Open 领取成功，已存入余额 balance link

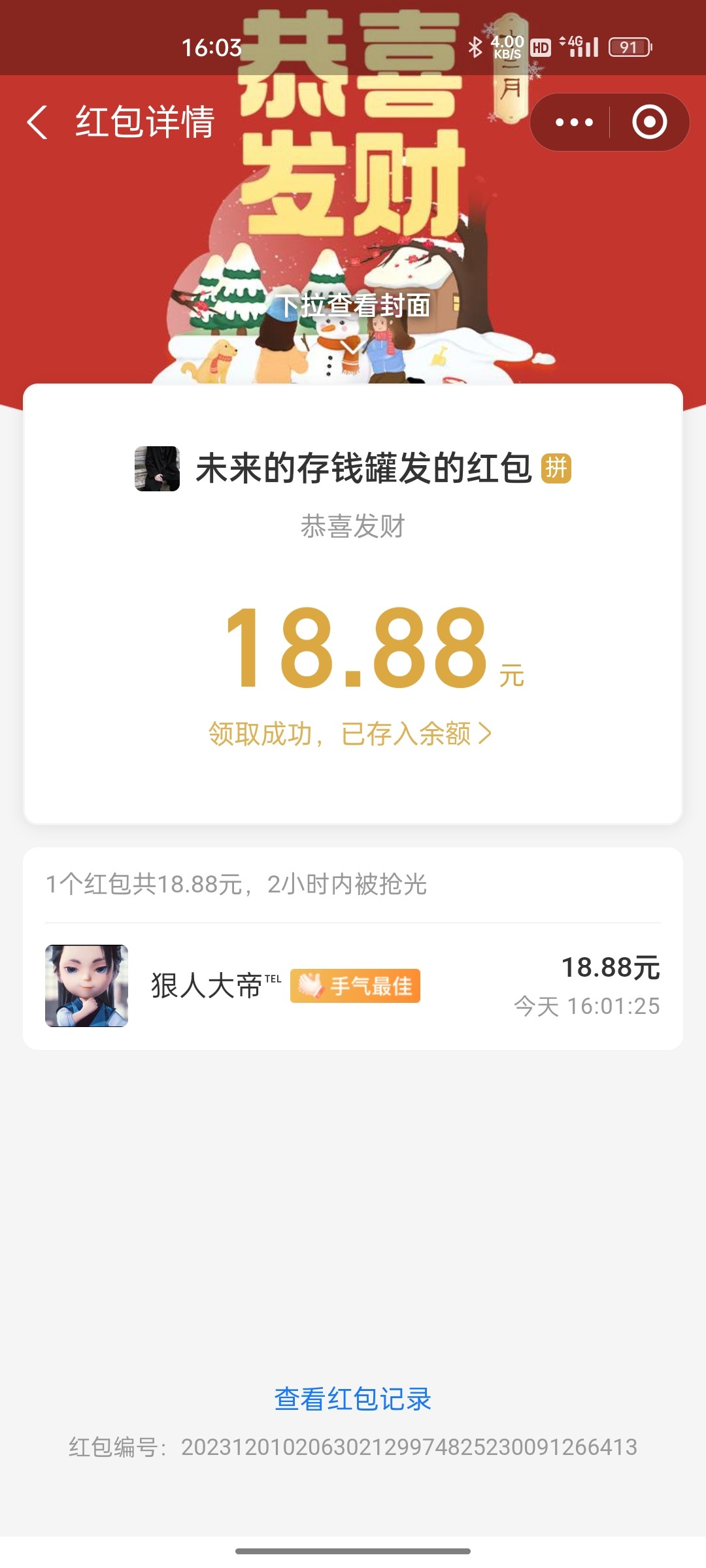click(x=350, y=734)
